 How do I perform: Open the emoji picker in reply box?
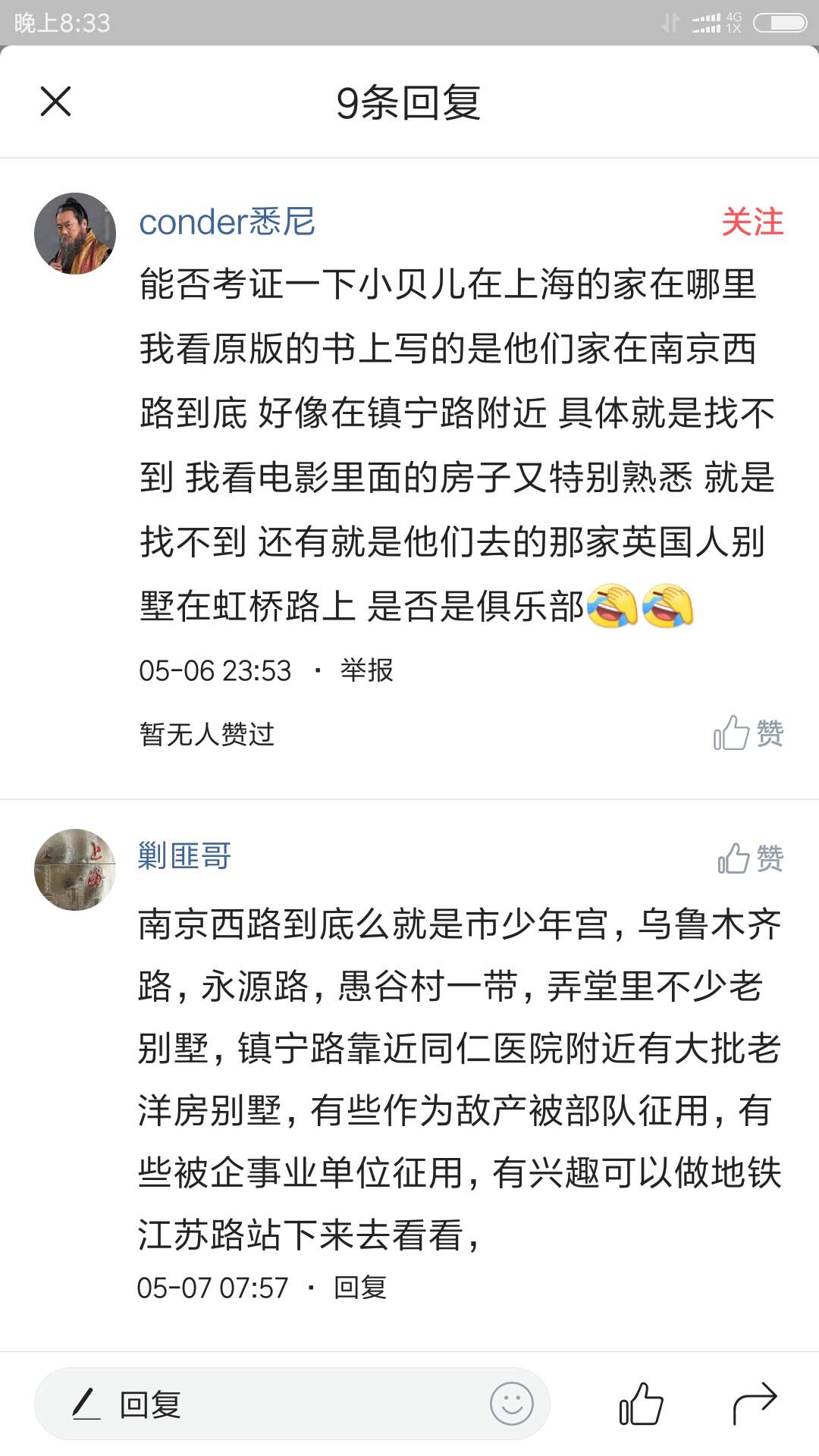pos(512,1404)
